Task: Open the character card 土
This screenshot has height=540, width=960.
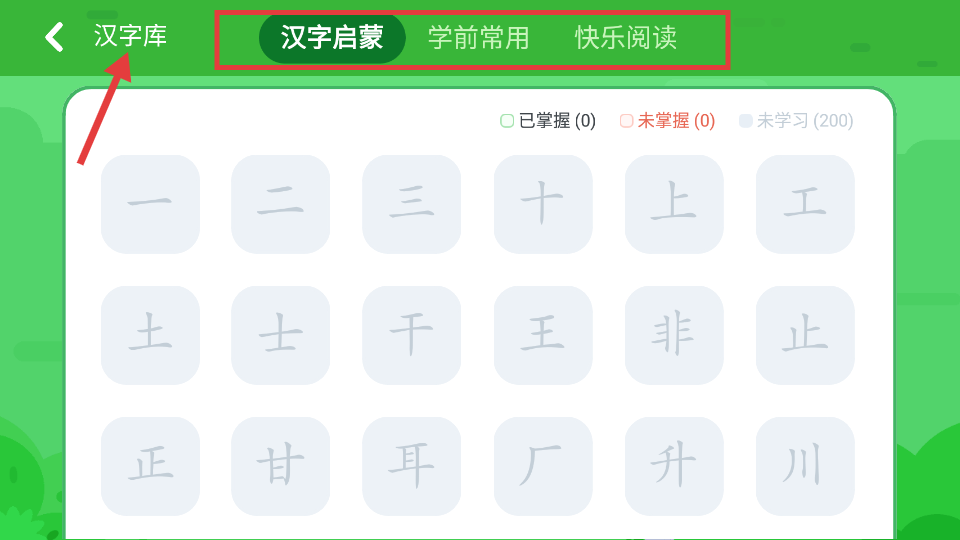Action: click(150, 335)
